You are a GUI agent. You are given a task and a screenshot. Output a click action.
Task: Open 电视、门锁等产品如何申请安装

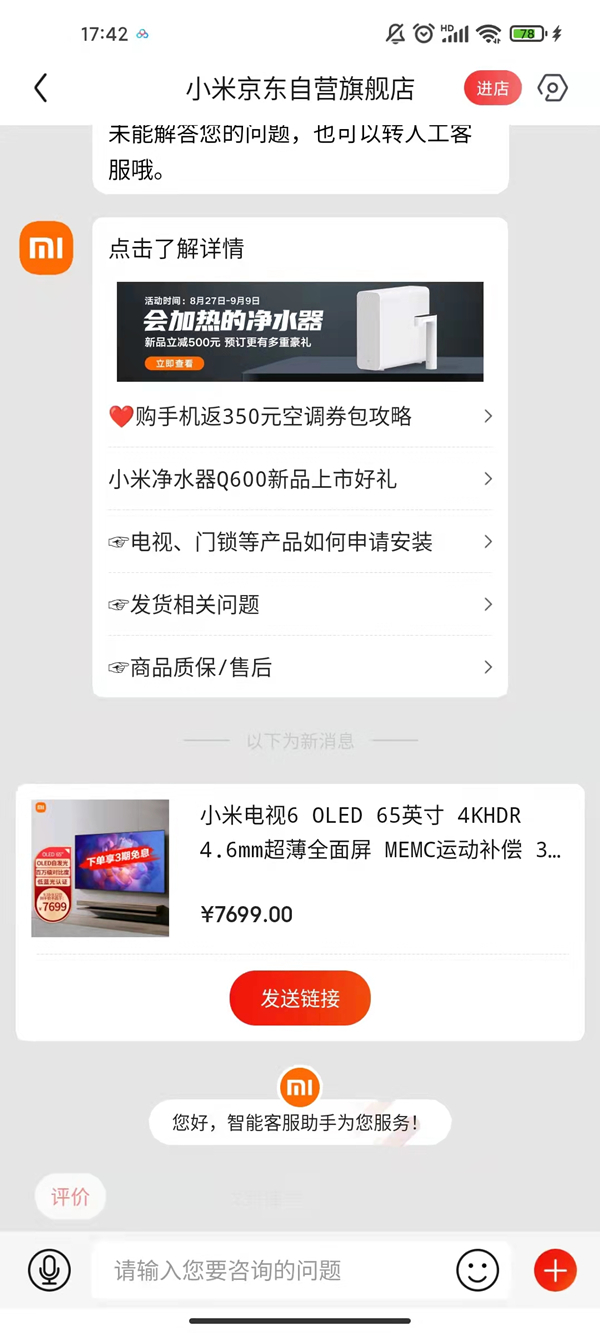pos(300,542)
